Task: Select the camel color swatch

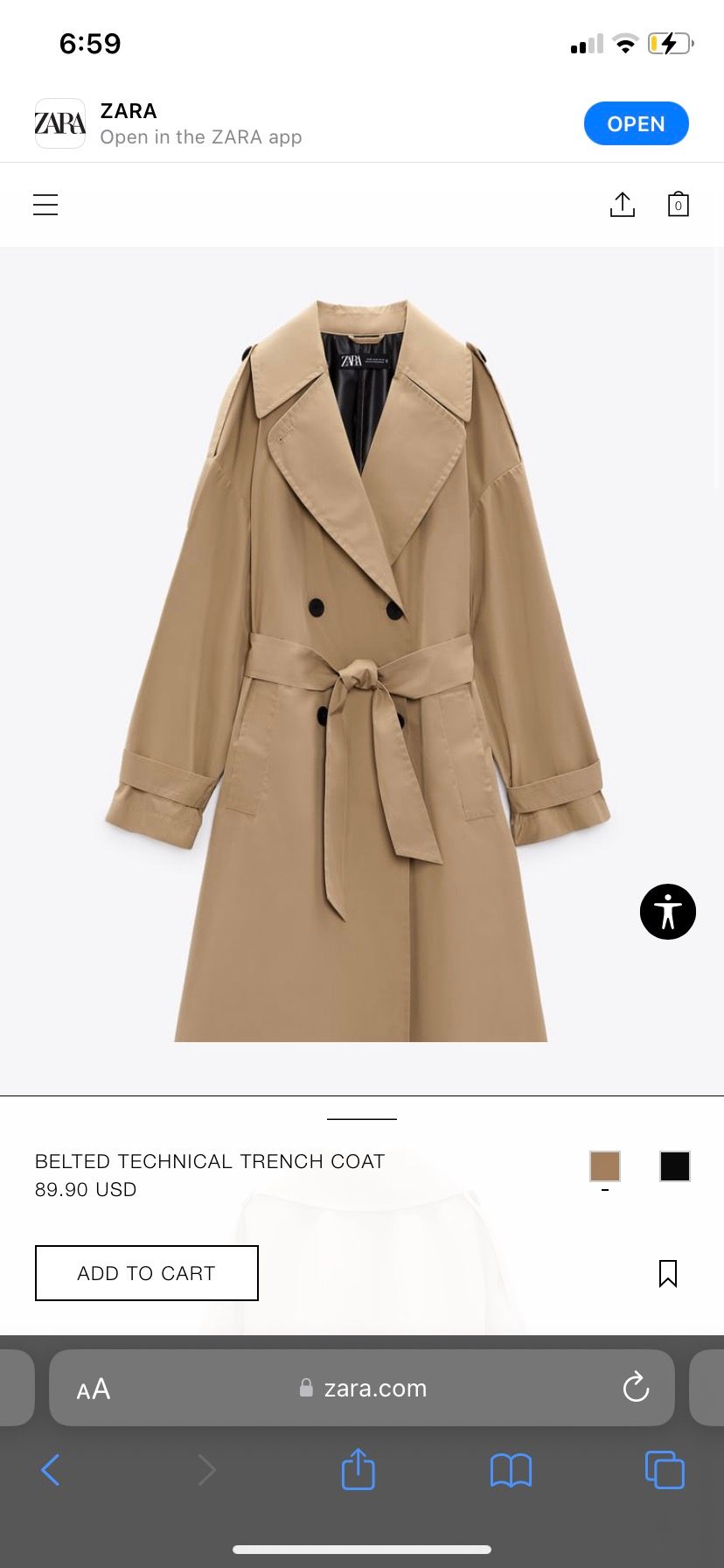Action: point(605,1166)
